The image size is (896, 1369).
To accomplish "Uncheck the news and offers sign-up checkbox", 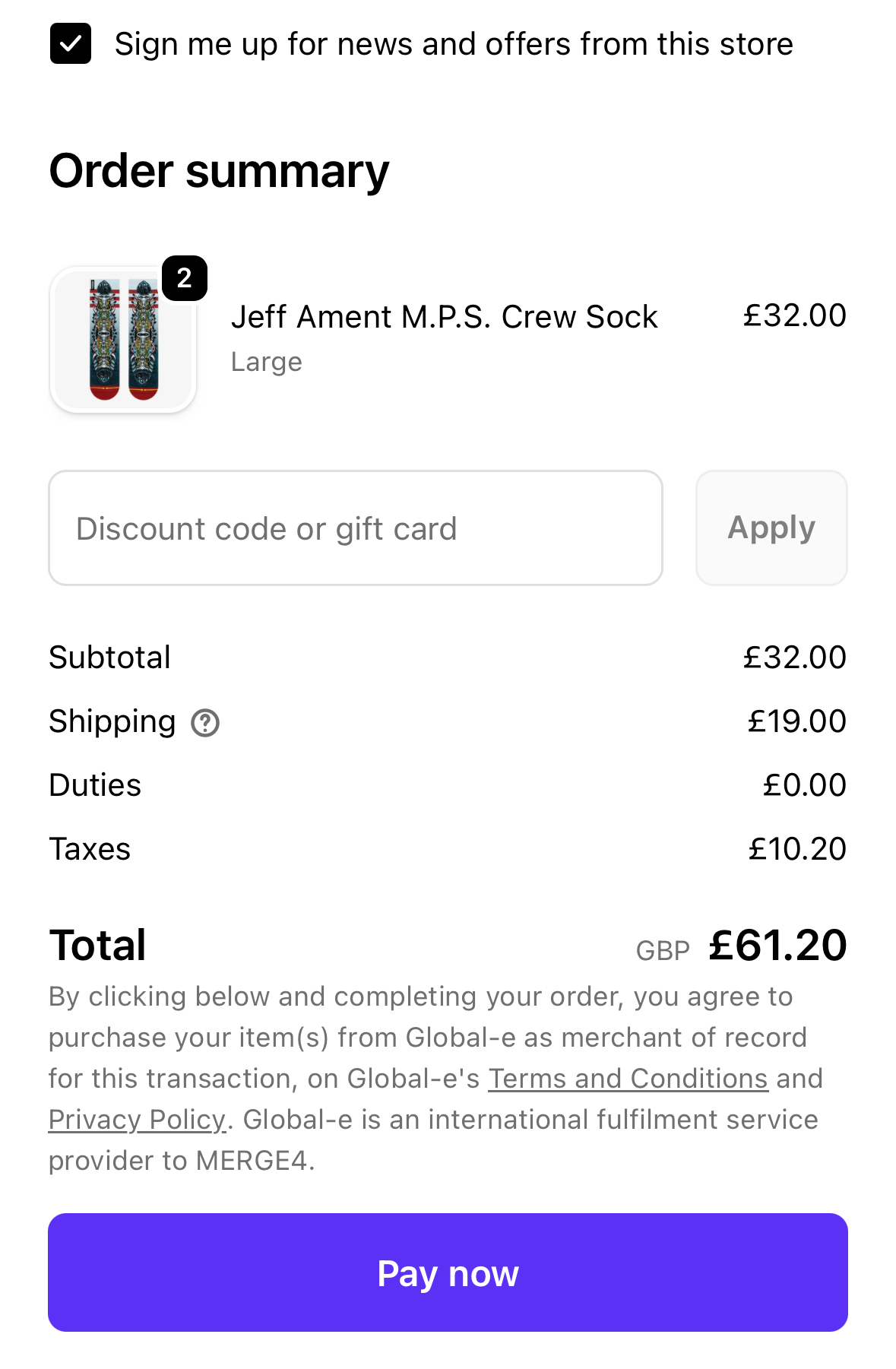I will click(71, 43).
